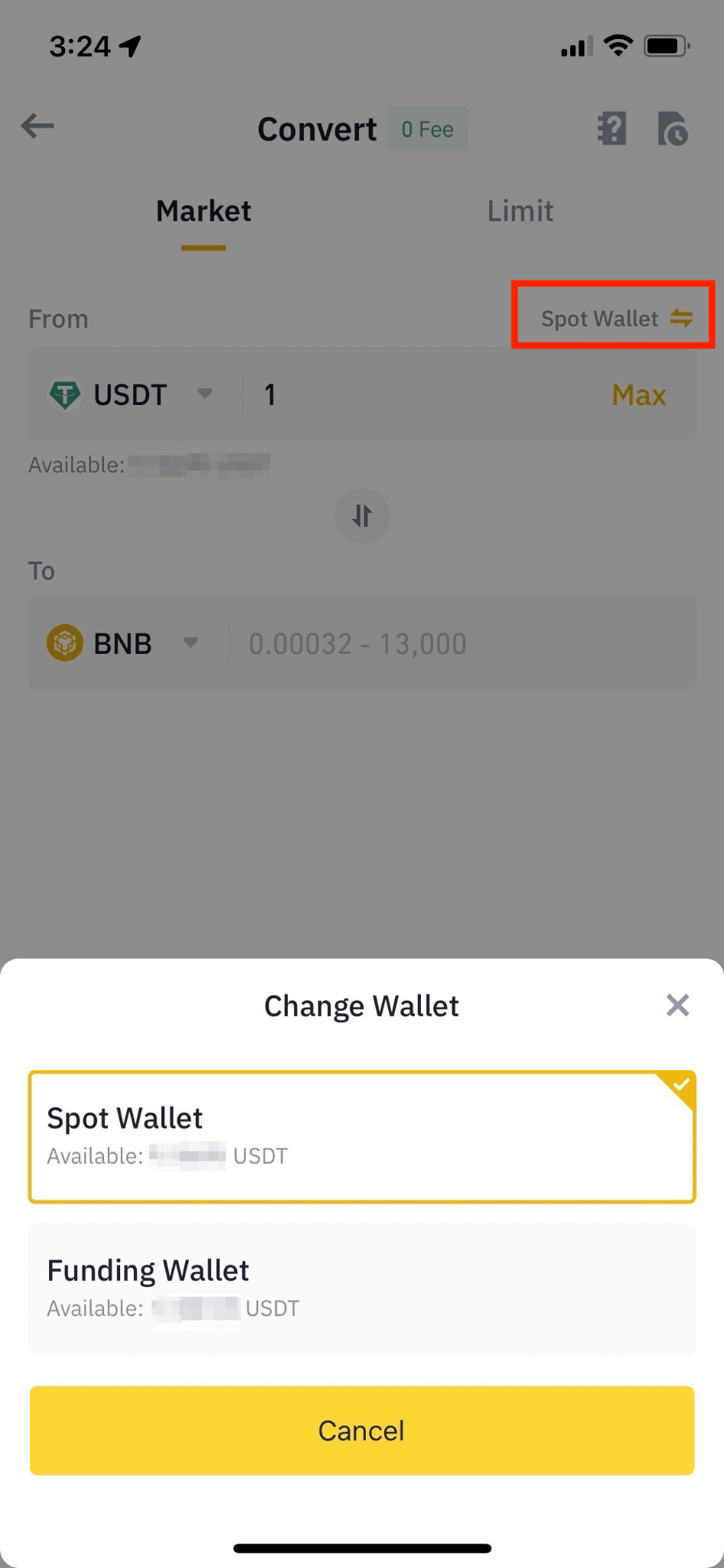
Task: Open the BNB currency dropdown
Action: click(124, 643)
